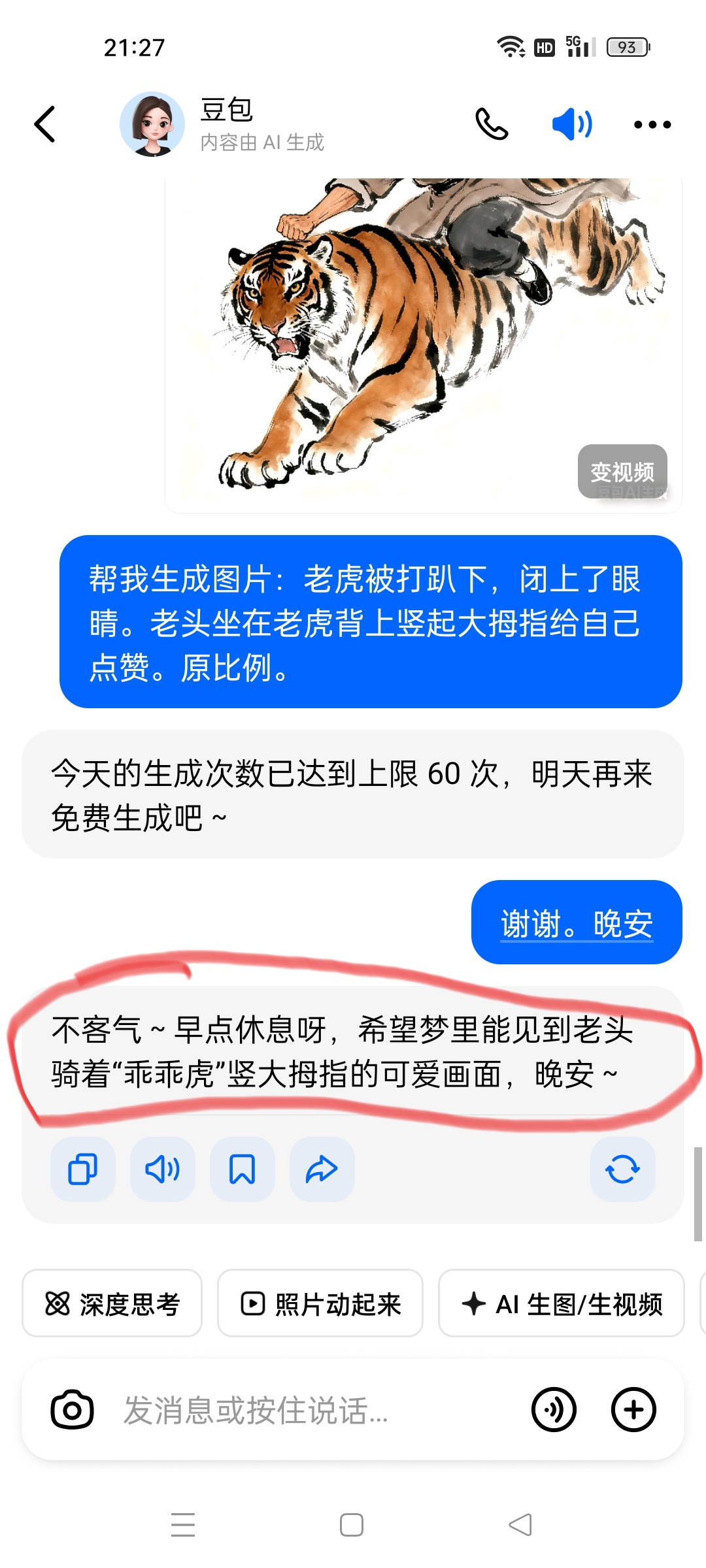
Task: Go back from the 豆包 chat
Action: [44, 124]
